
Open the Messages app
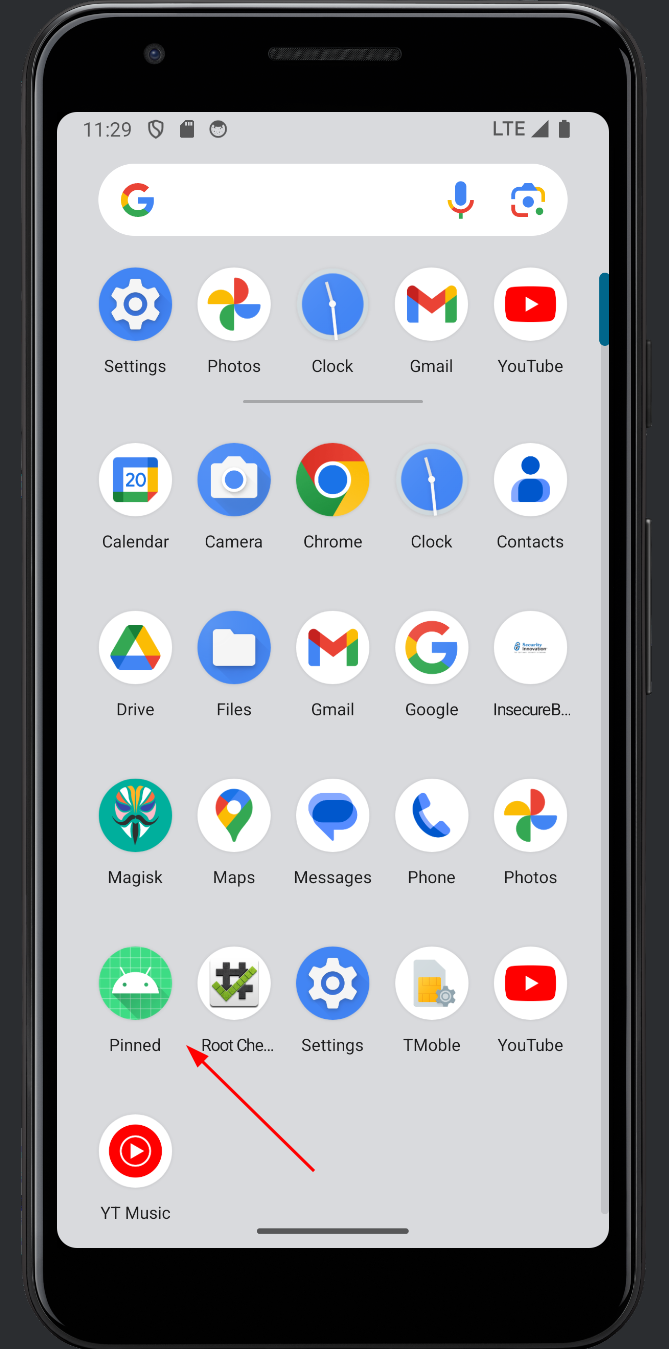pos(333,817)
